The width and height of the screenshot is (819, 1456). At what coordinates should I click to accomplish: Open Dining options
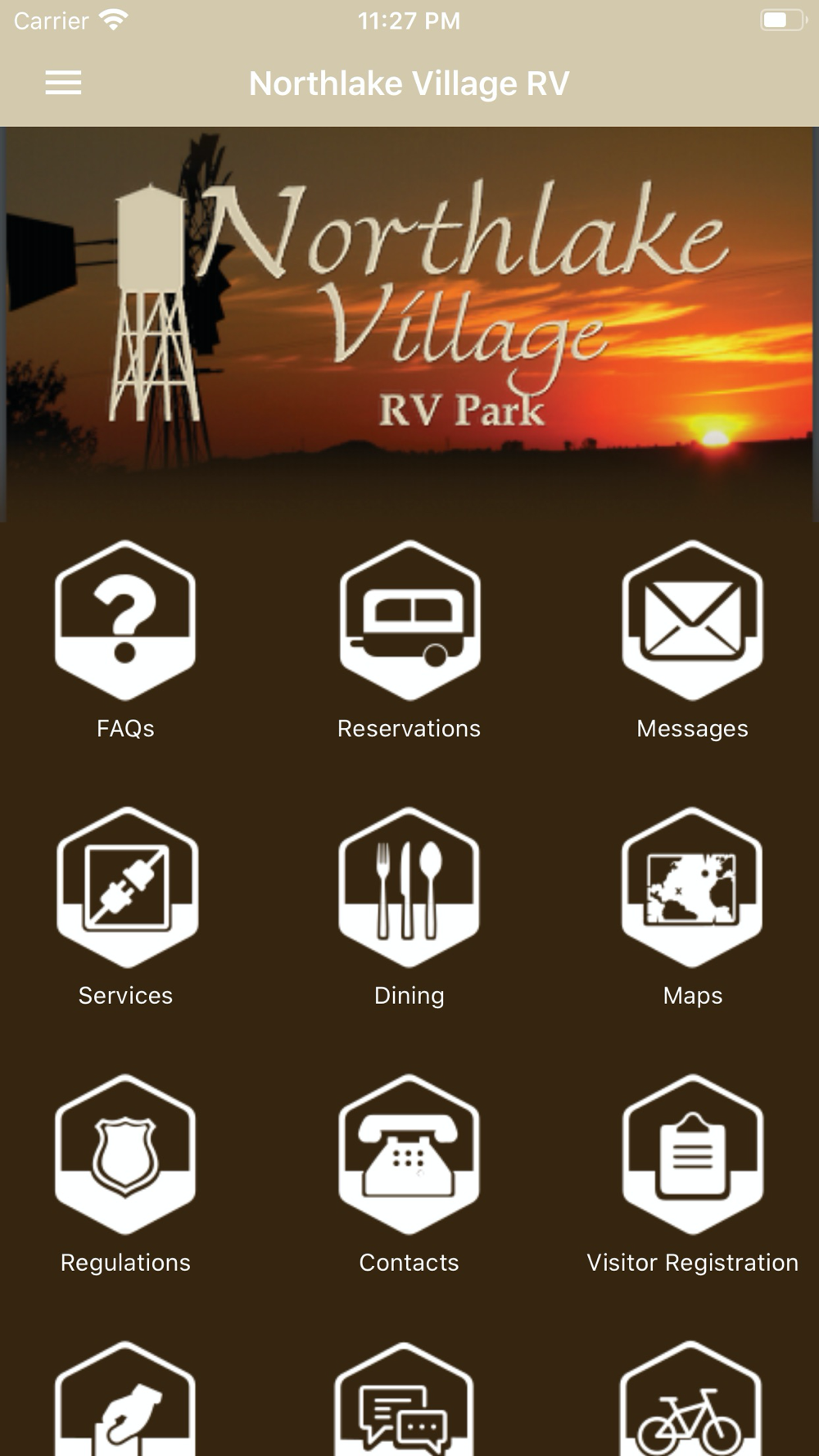tap(409, 888)
